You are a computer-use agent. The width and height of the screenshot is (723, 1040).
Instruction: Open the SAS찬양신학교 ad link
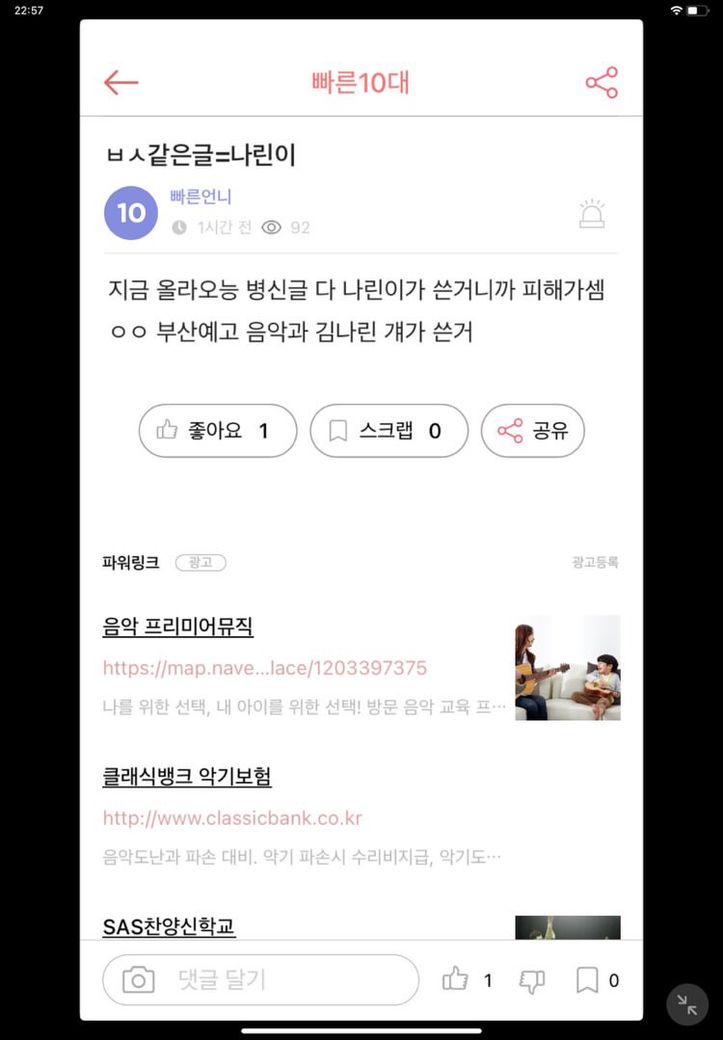tap(169, 927)
